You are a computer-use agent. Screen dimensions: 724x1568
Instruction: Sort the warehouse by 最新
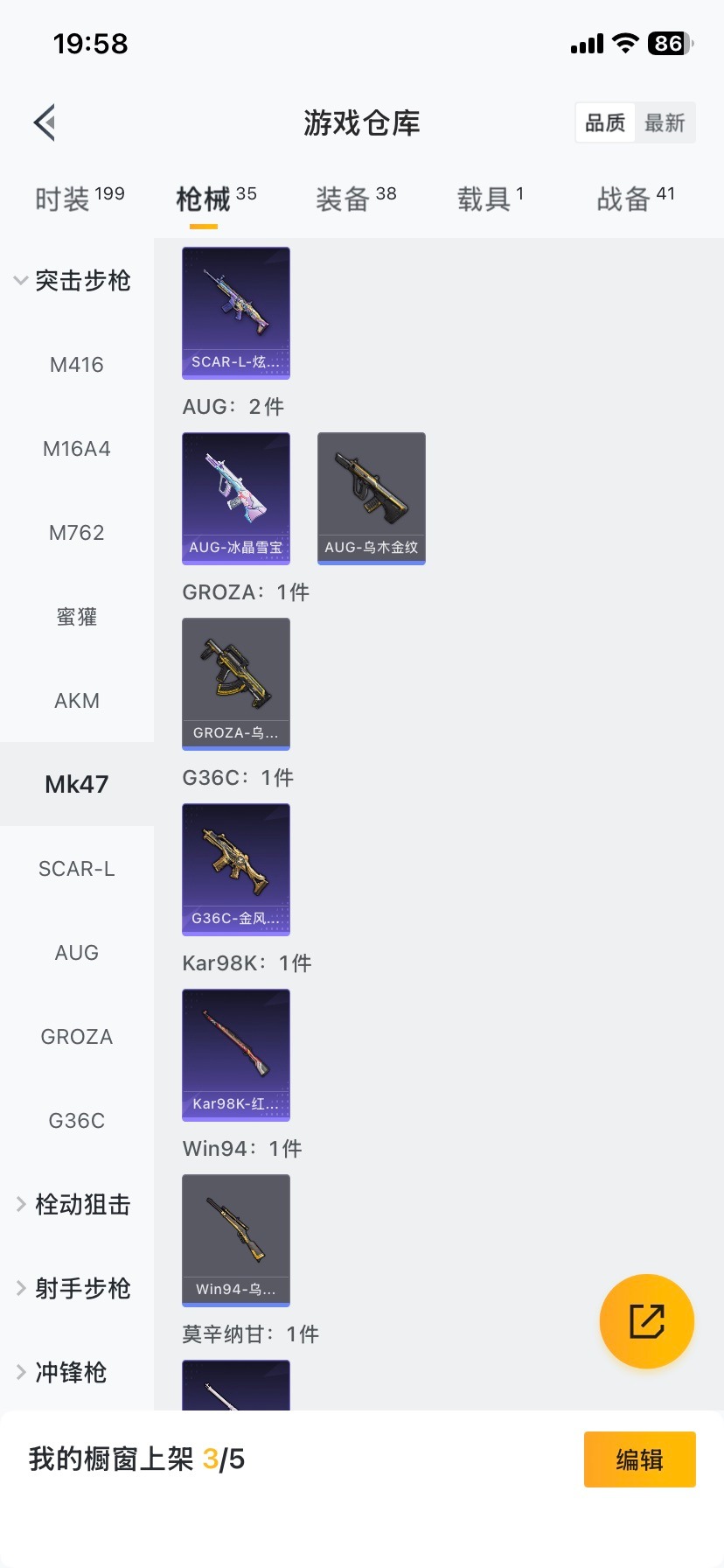tap(665, 122)
